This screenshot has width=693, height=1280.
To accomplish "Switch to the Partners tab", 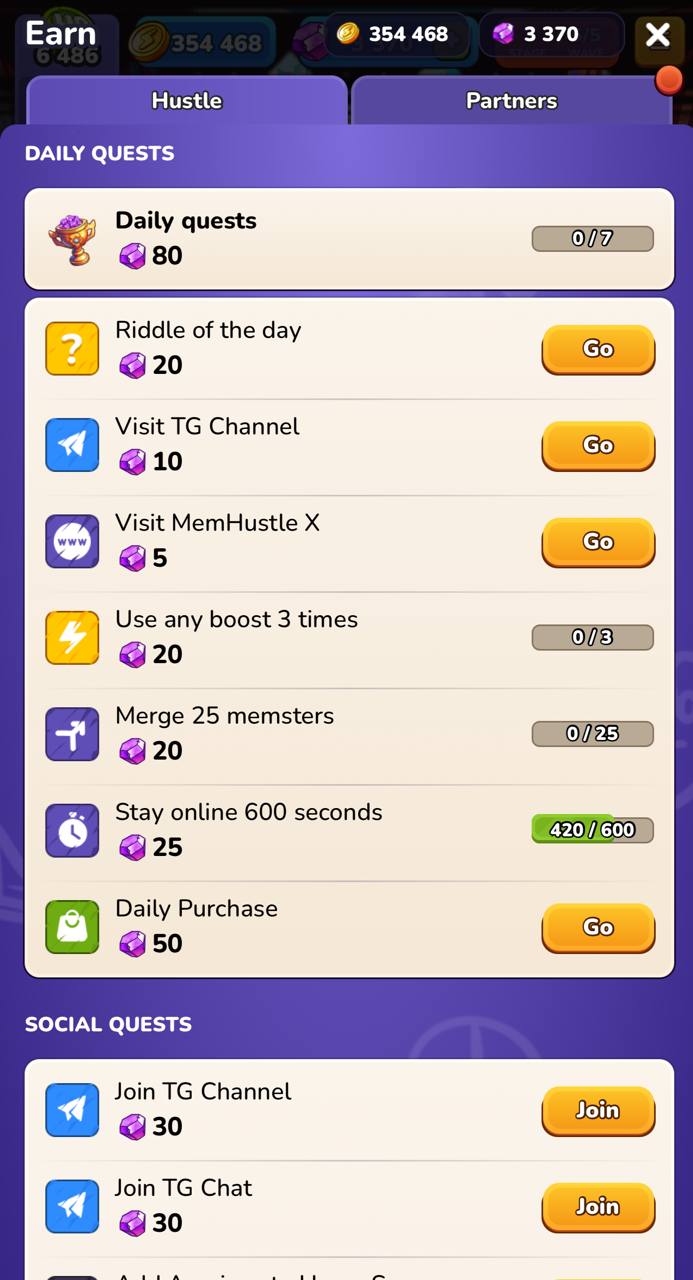I will [x=511, y=101].
